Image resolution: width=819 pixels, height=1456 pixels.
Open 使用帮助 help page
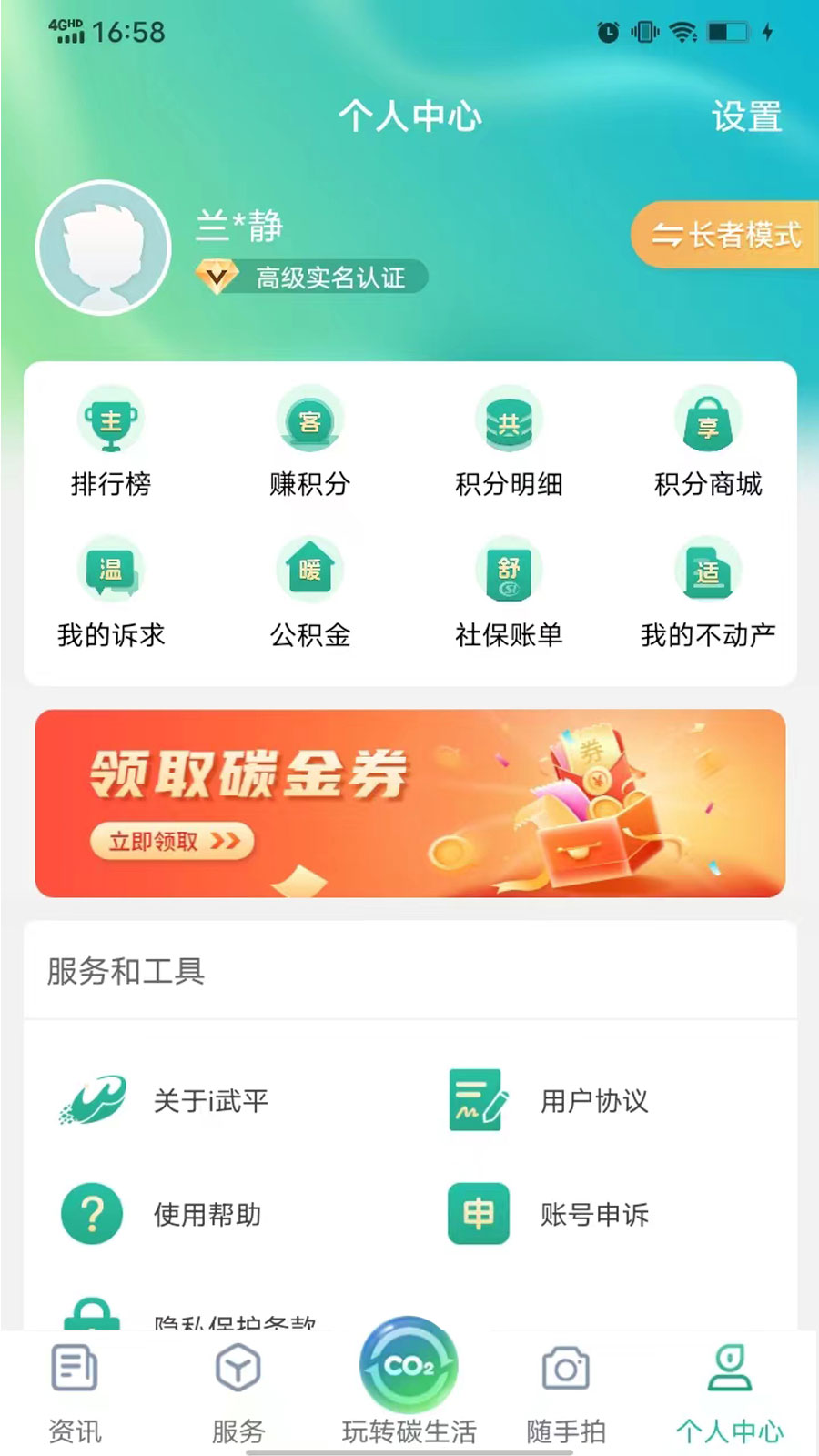209,1215
